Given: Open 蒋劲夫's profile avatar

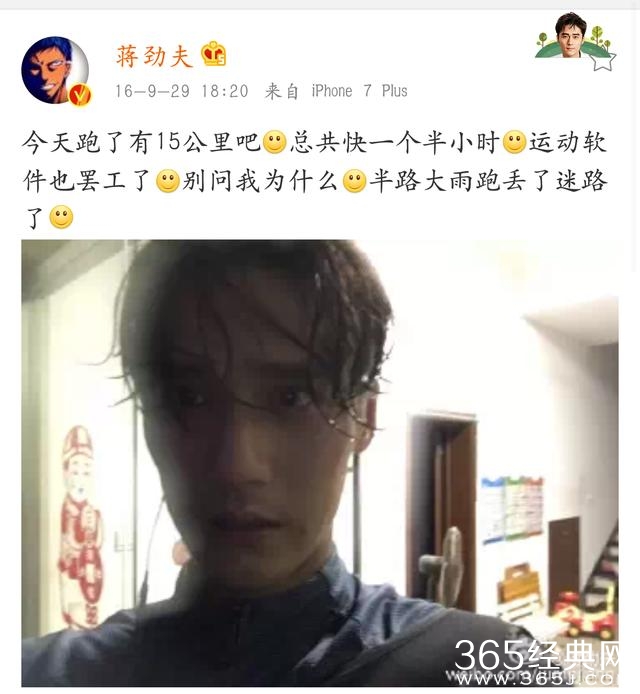Looking at the screenshot, I should point(55,70).
